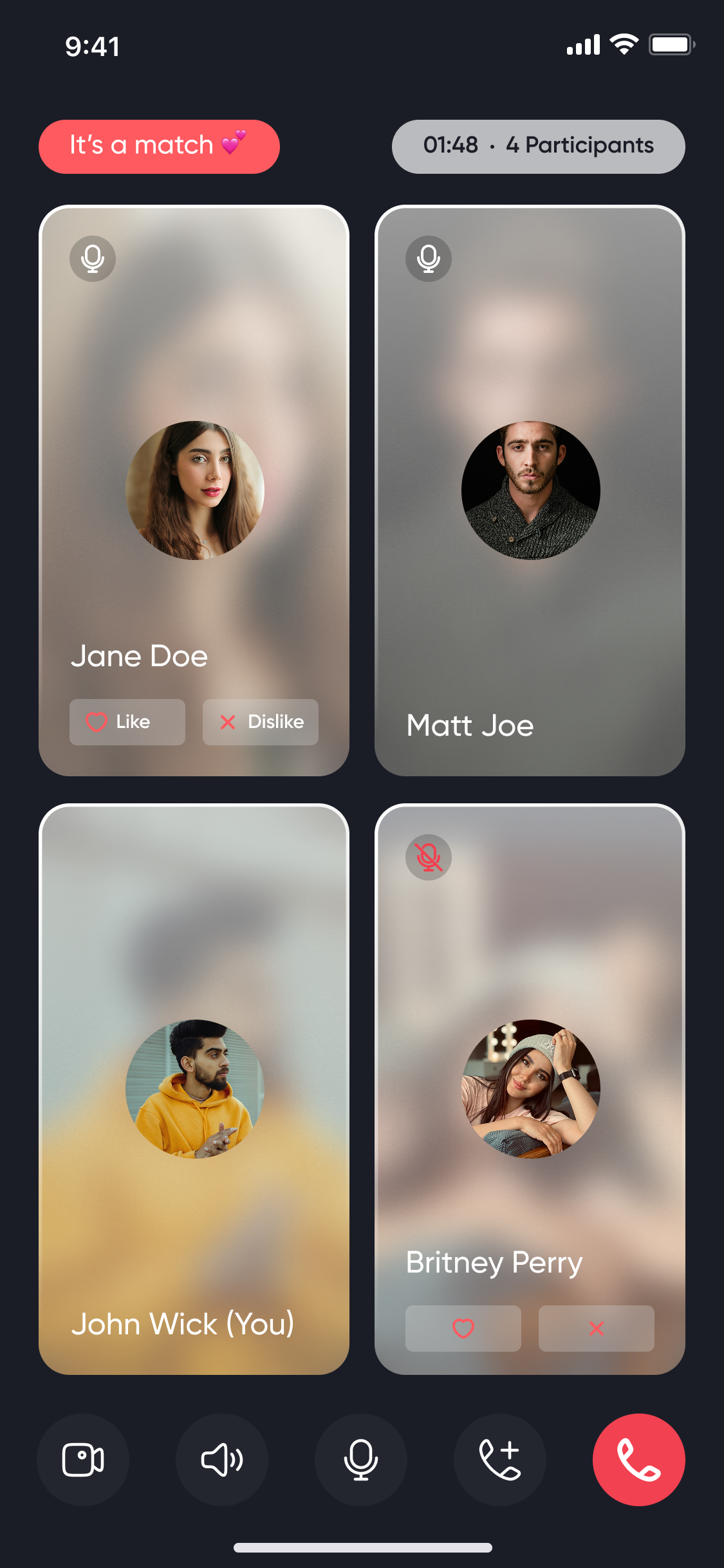Tap the X button on Britney Perry's card

596,1328
